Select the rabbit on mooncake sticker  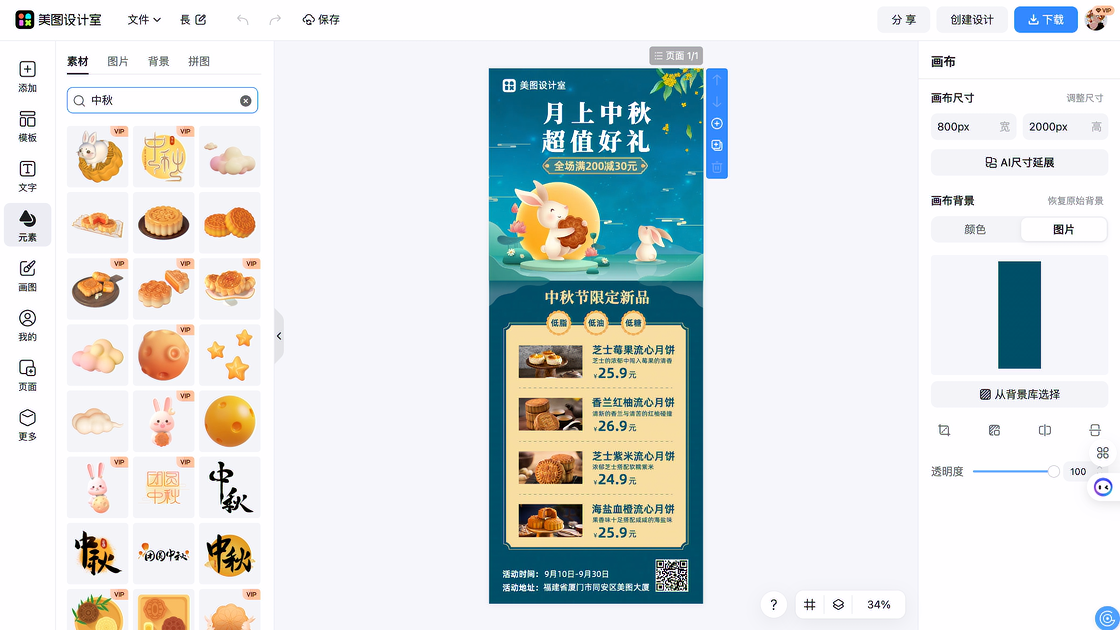pyautogui.click(x=98, y=157)
